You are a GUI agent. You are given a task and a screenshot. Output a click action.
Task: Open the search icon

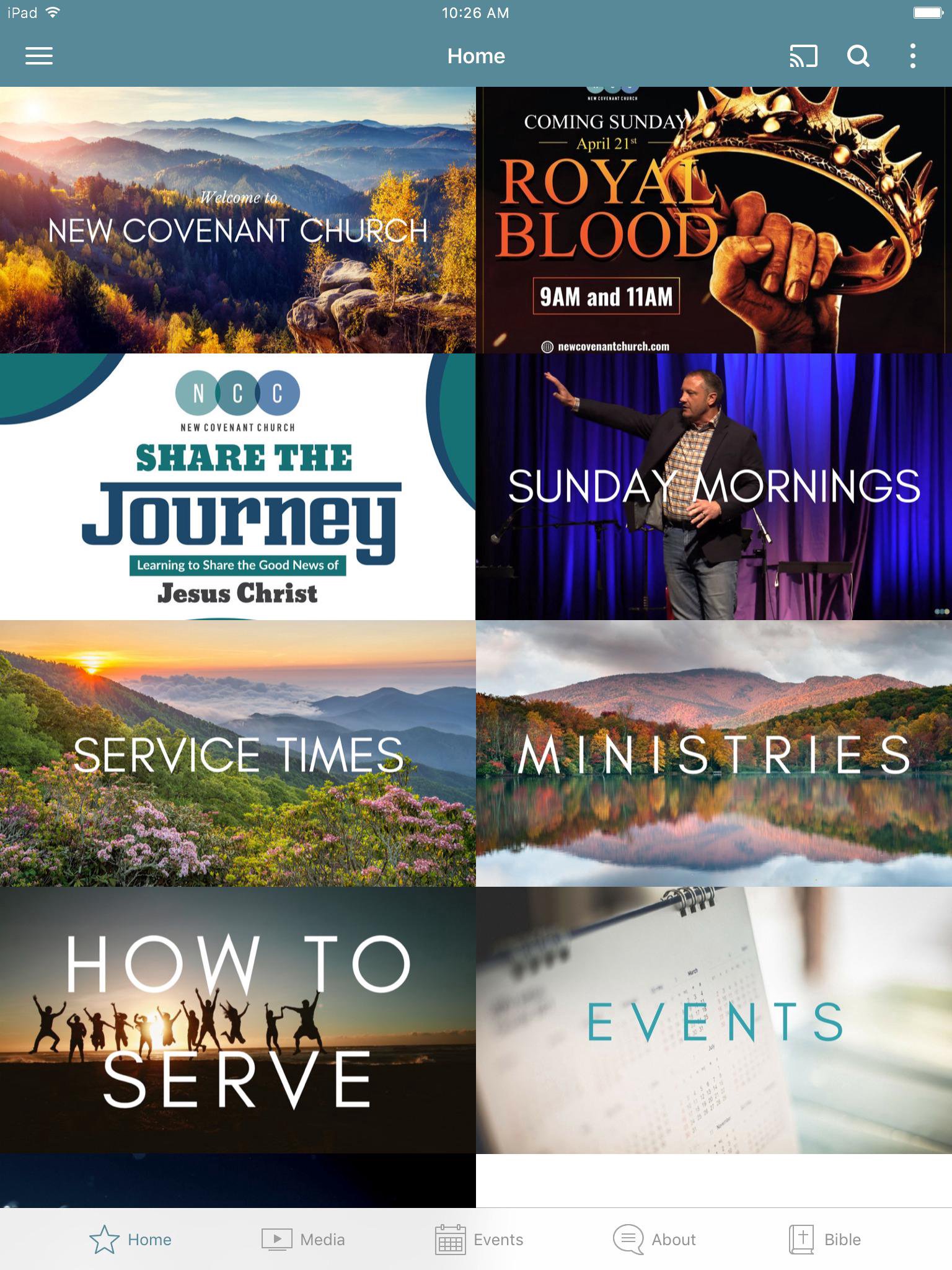click(858, 56)
